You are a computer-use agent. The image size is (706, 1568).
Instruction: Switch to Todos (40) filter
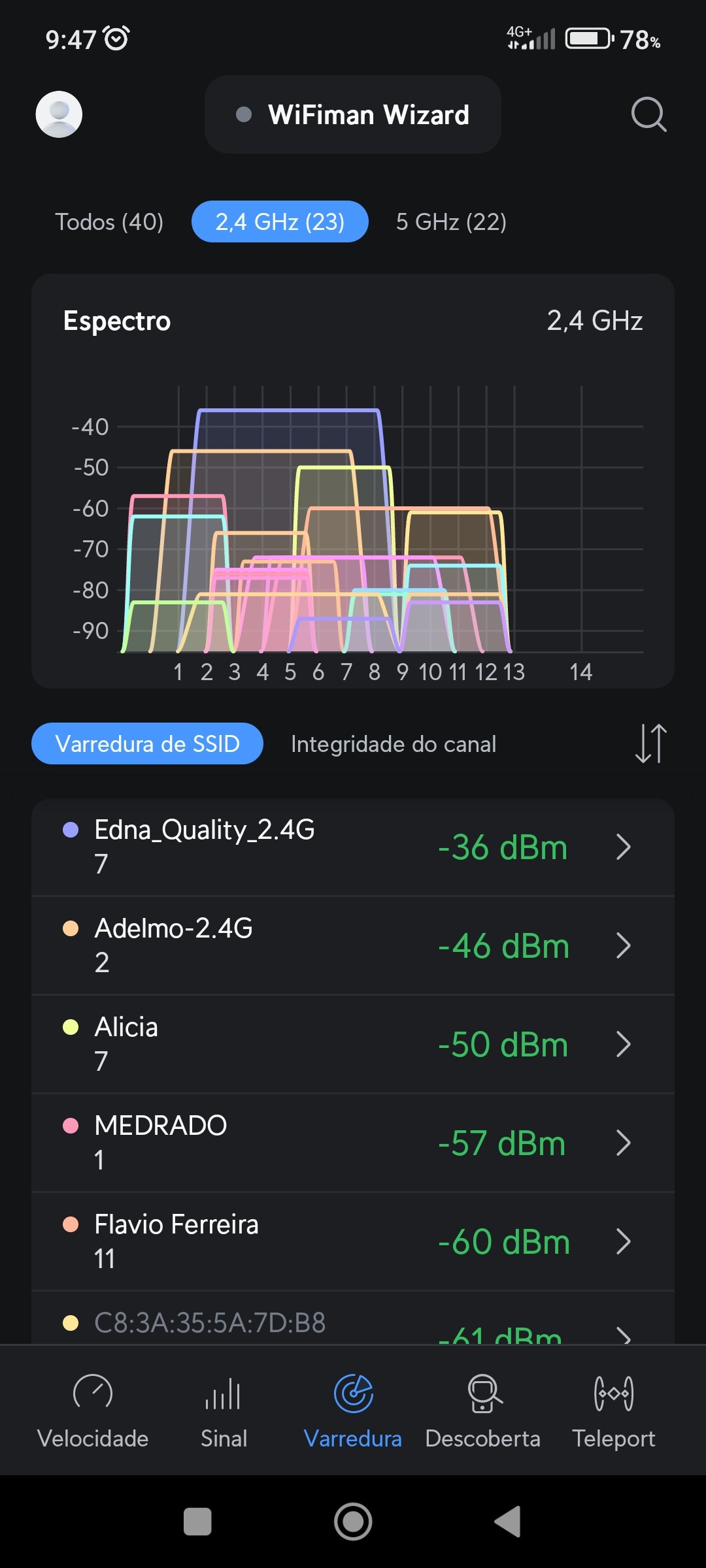click(109, 222)
